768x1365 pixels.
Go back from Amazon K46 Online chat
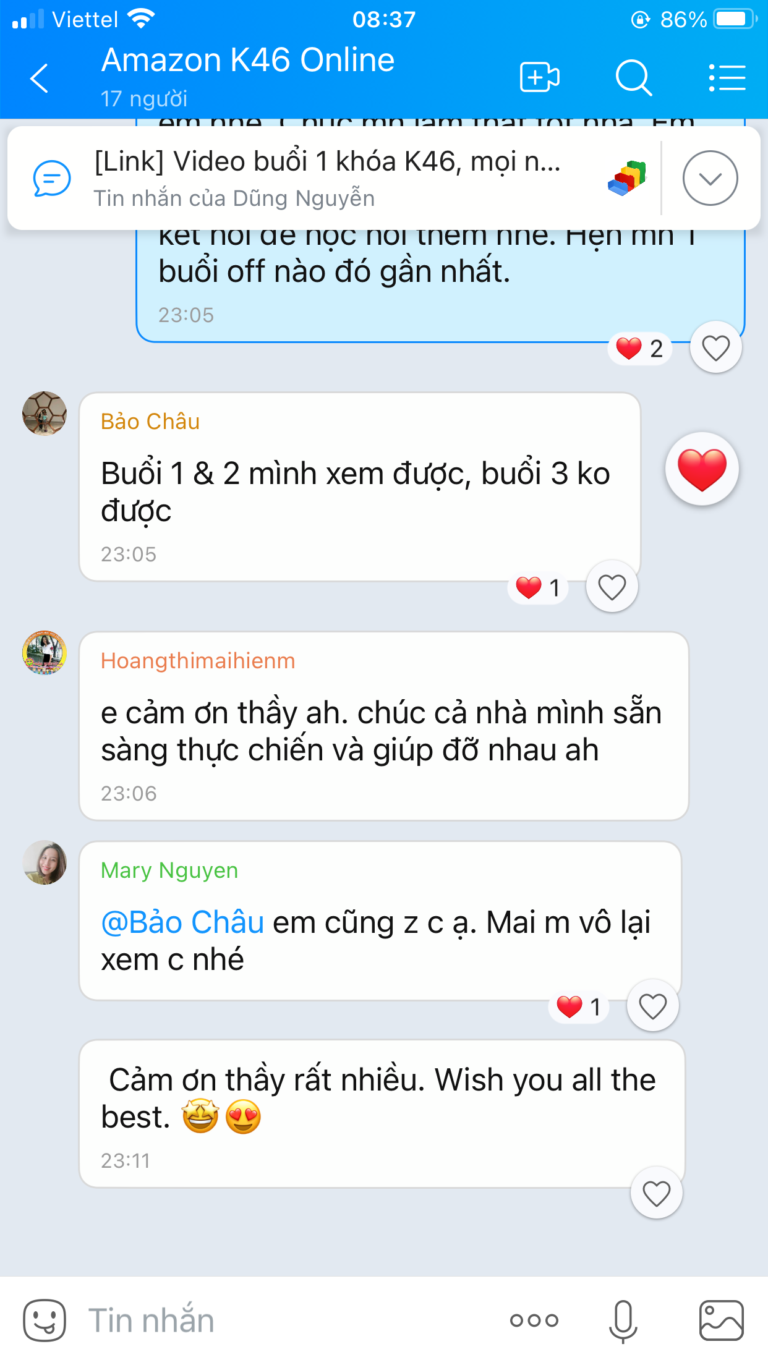[x=40, y=78]
